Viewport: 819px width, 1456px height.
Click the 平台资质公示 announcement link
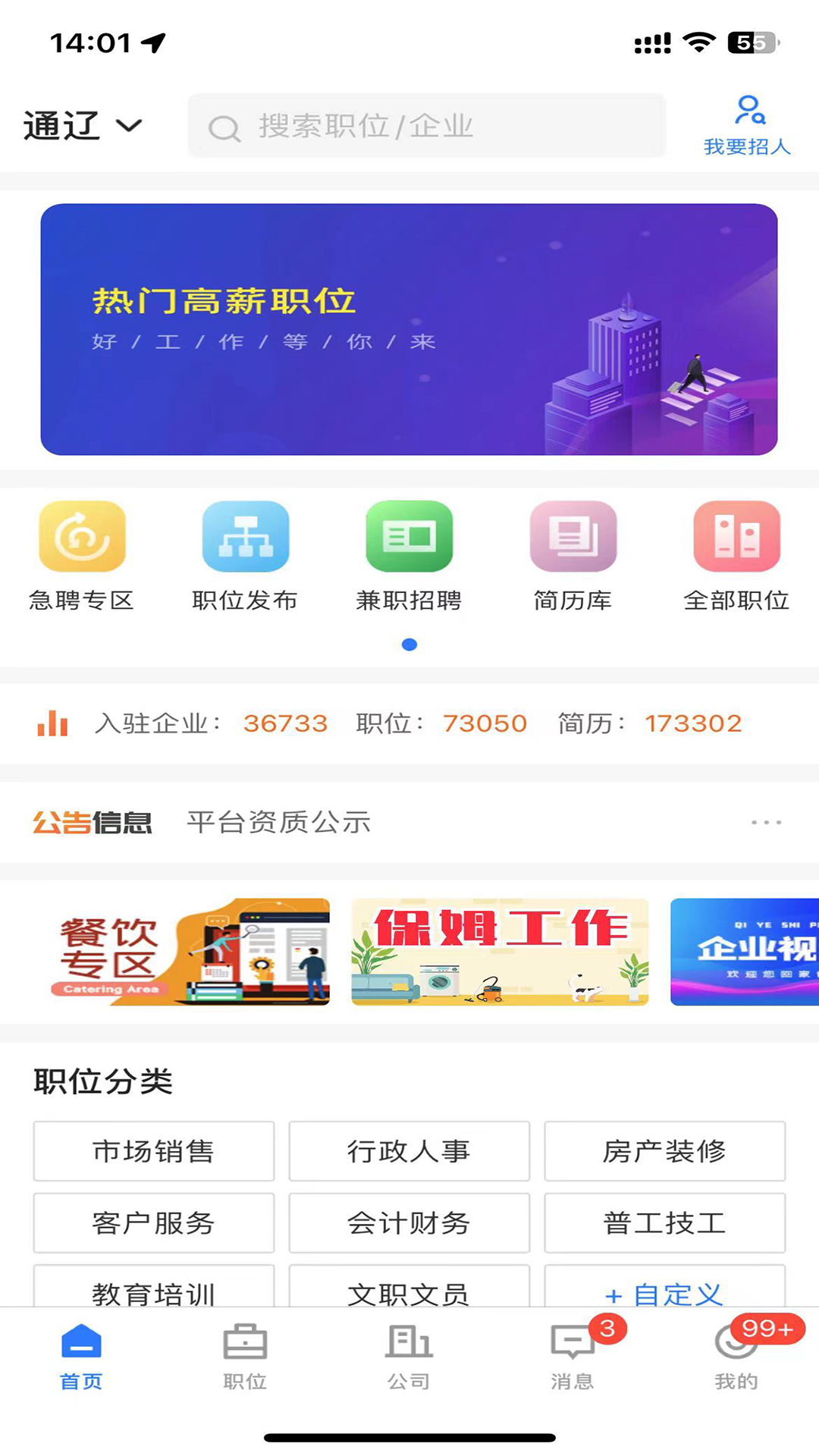click(x=278, y=822)
